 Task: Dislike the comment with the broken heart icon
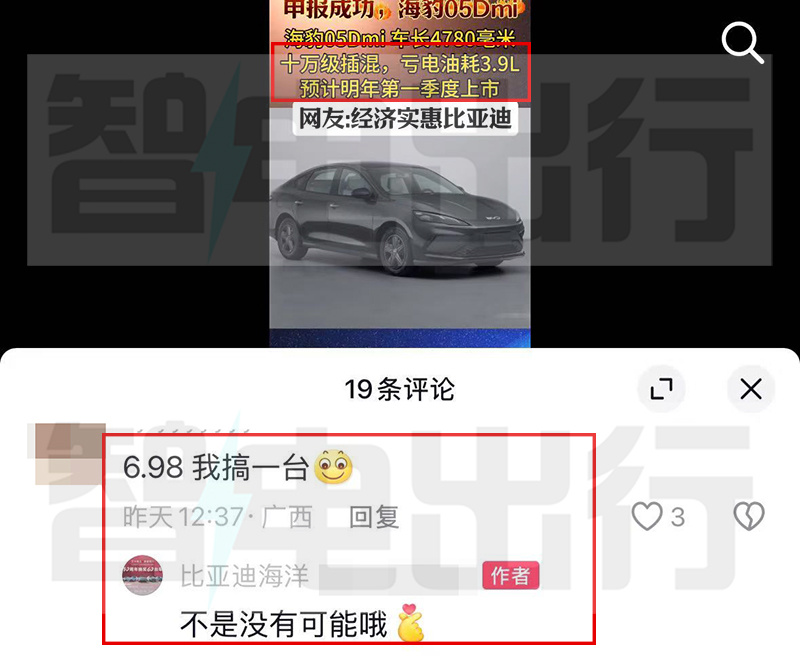click(x=748, y=516)
